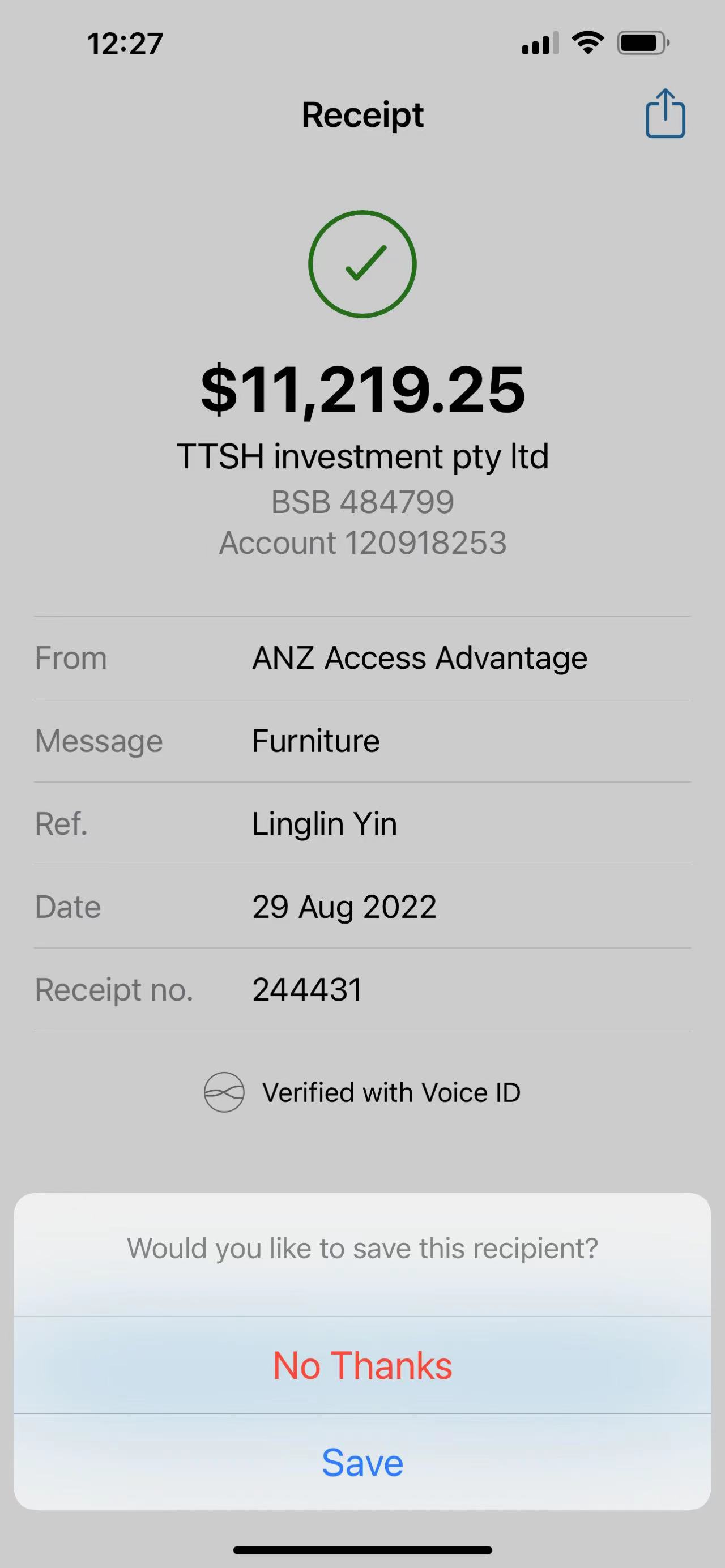Decline saving recipient with No Thanks
The image size is (725, 1568).
pyautogui.click(x=362, y=1365)
